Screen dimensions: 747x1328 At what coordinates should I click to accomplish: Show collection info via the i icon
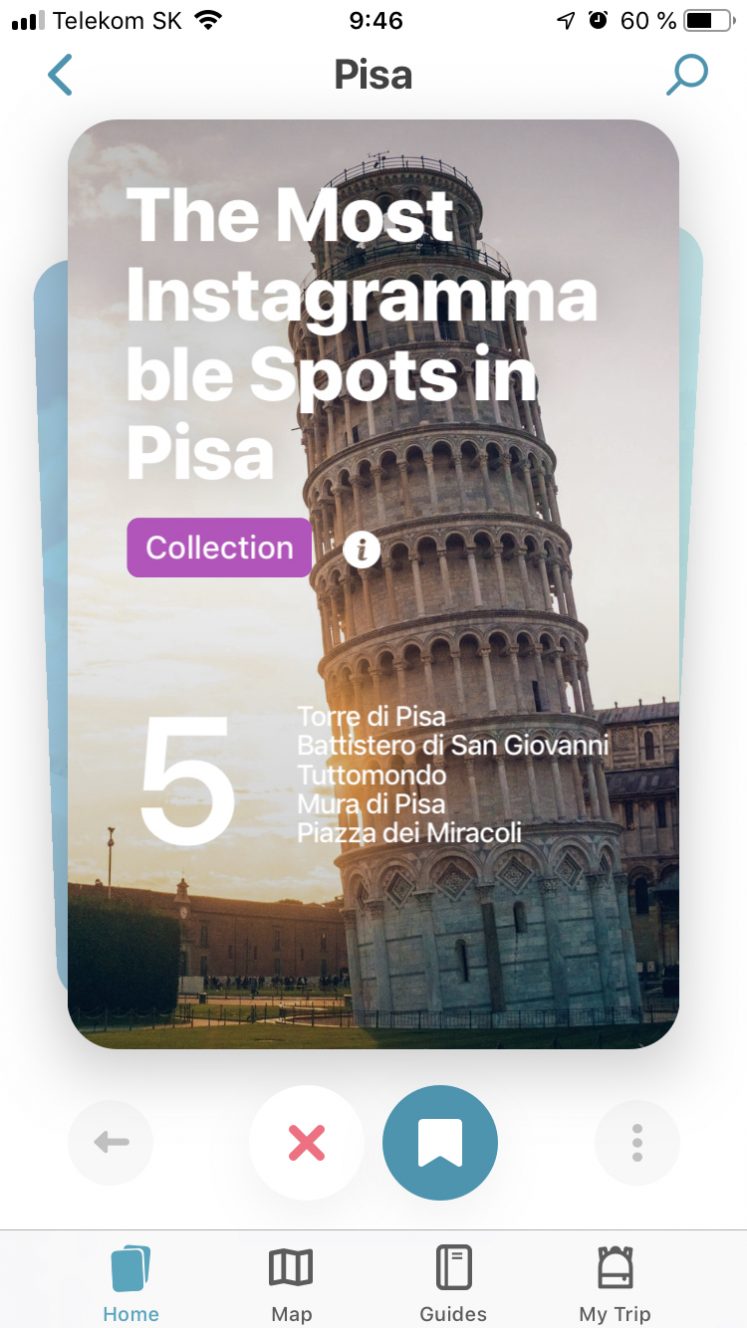tap(361, 549)
